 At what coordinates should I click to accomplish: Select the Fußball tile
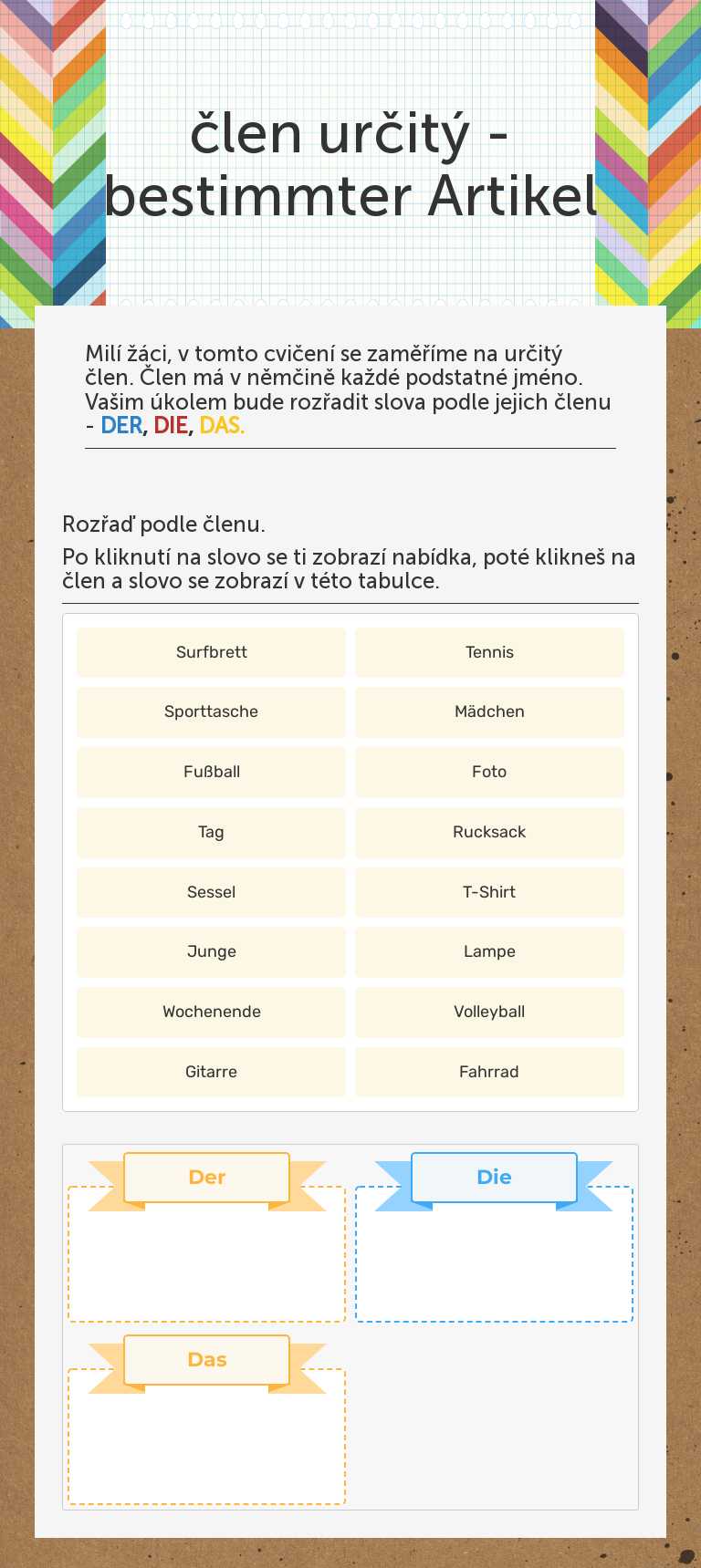tap(211, 772)
